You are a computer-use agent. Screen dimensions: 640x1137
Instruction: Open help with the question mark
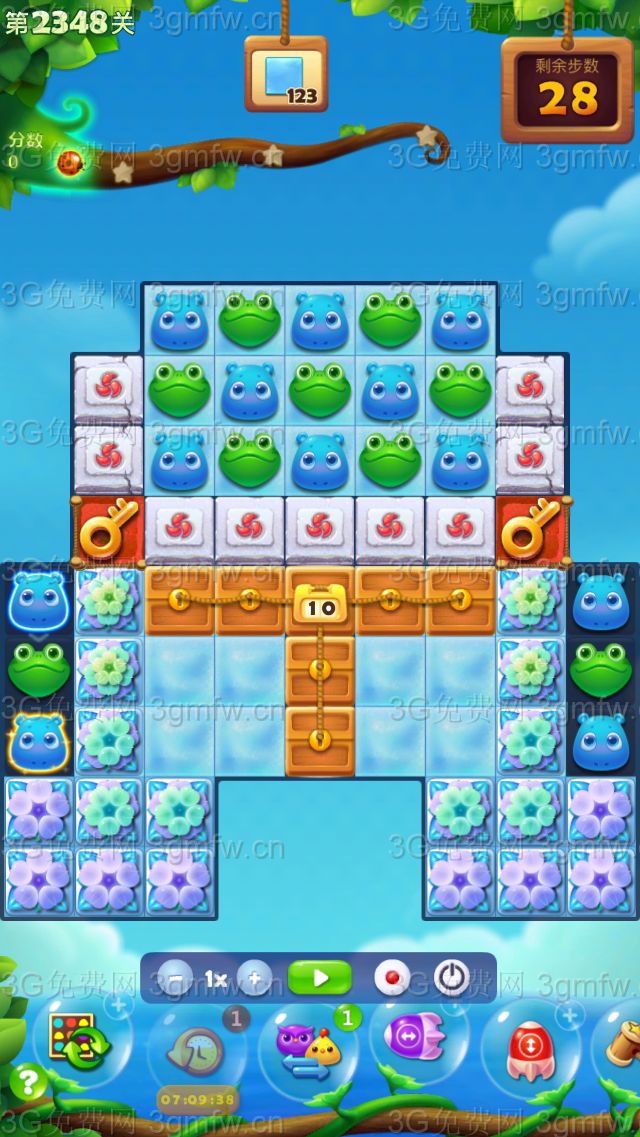point(29,1082)
